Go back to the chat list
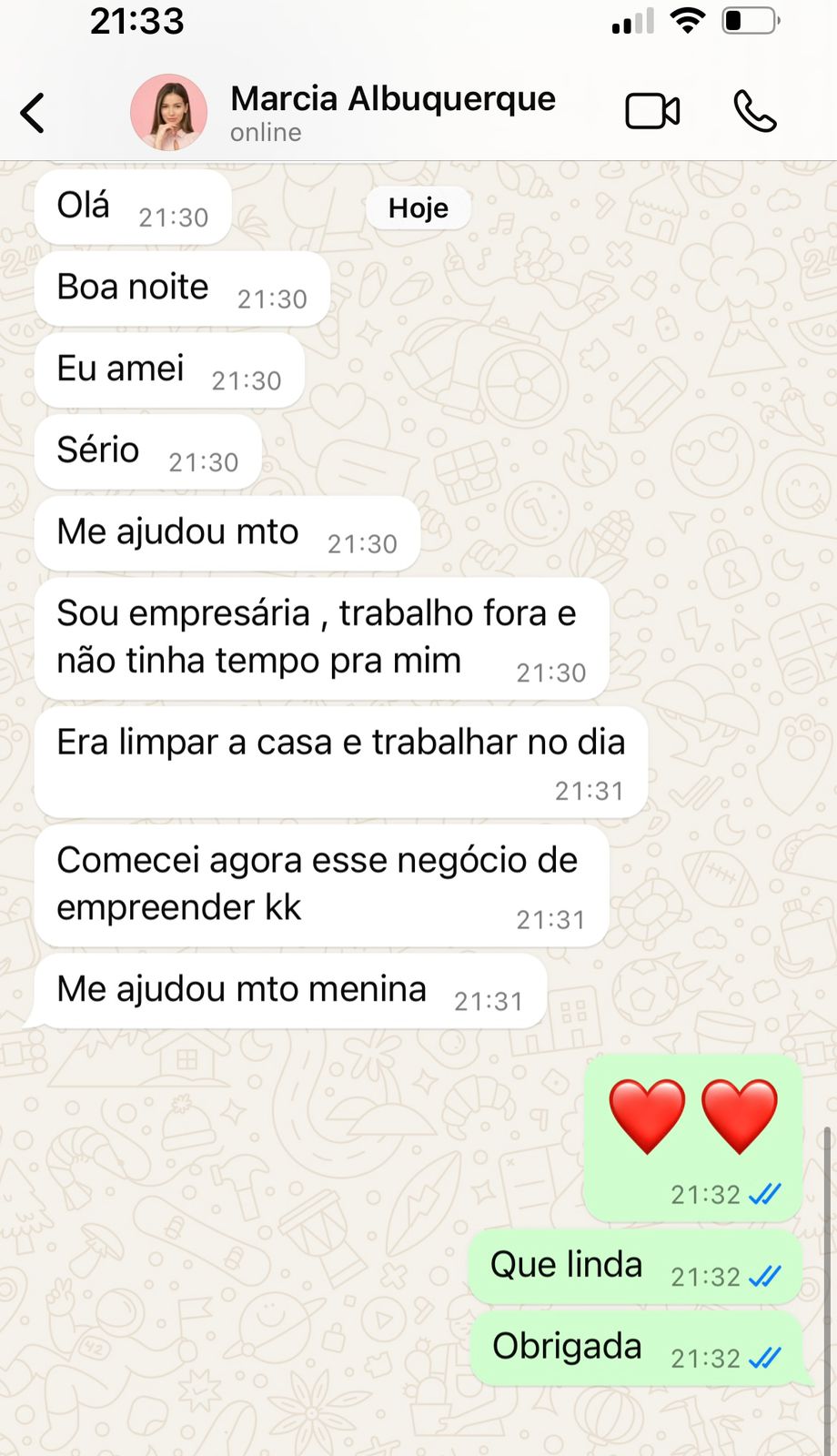 (33, 113)
